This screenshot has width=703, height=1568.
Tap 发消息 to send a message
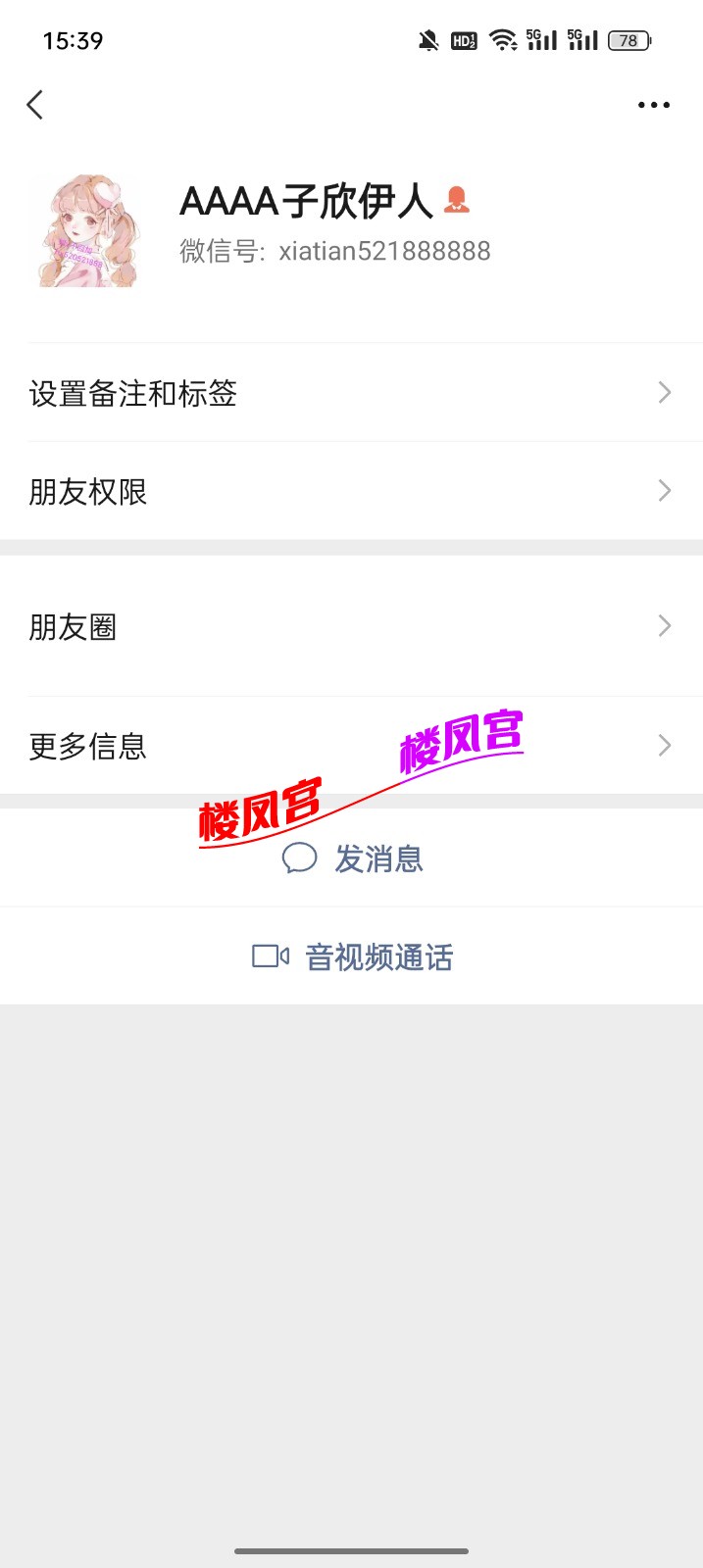point(353,858)
